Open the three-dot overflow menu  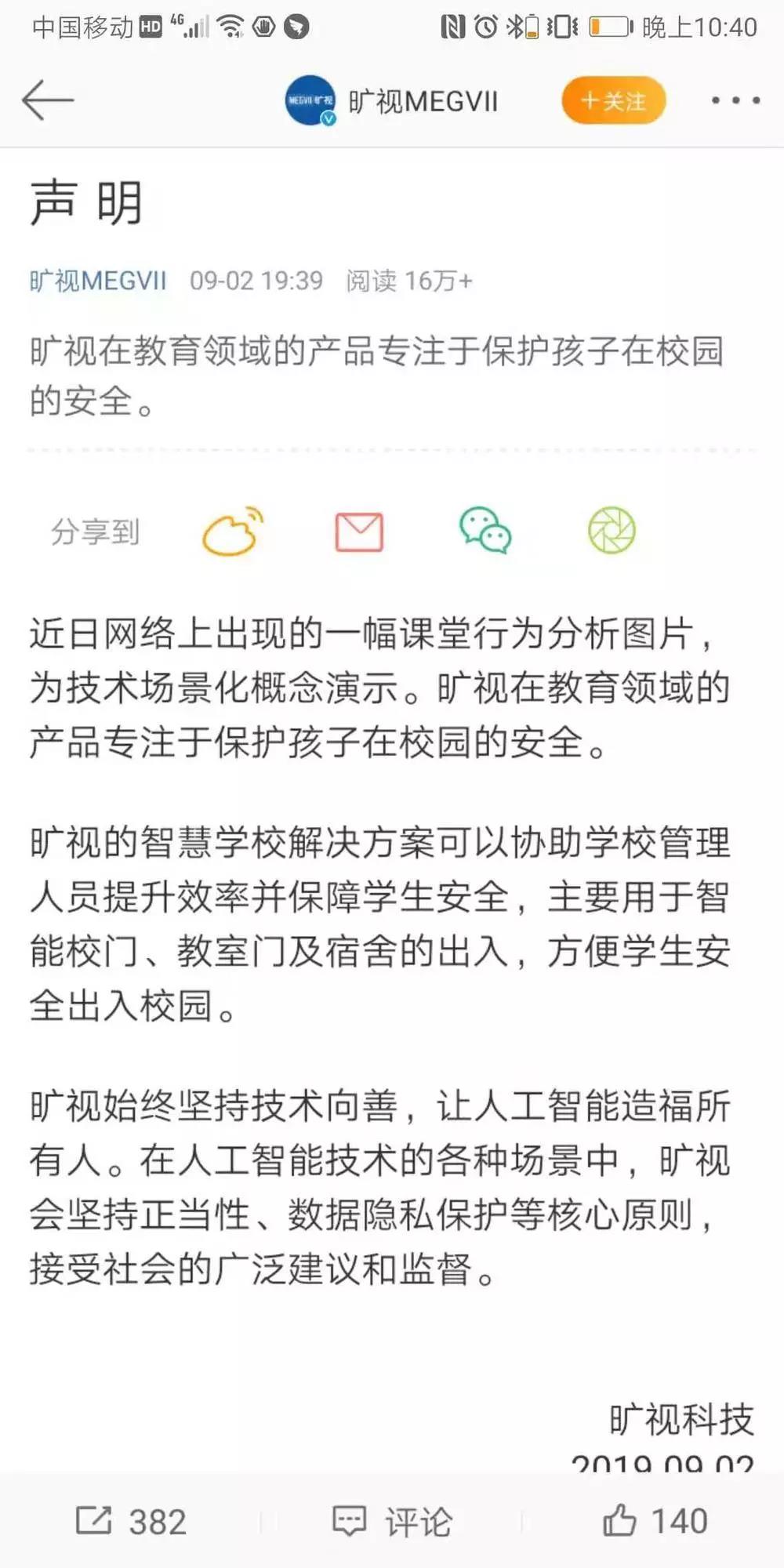coord(735,100)
